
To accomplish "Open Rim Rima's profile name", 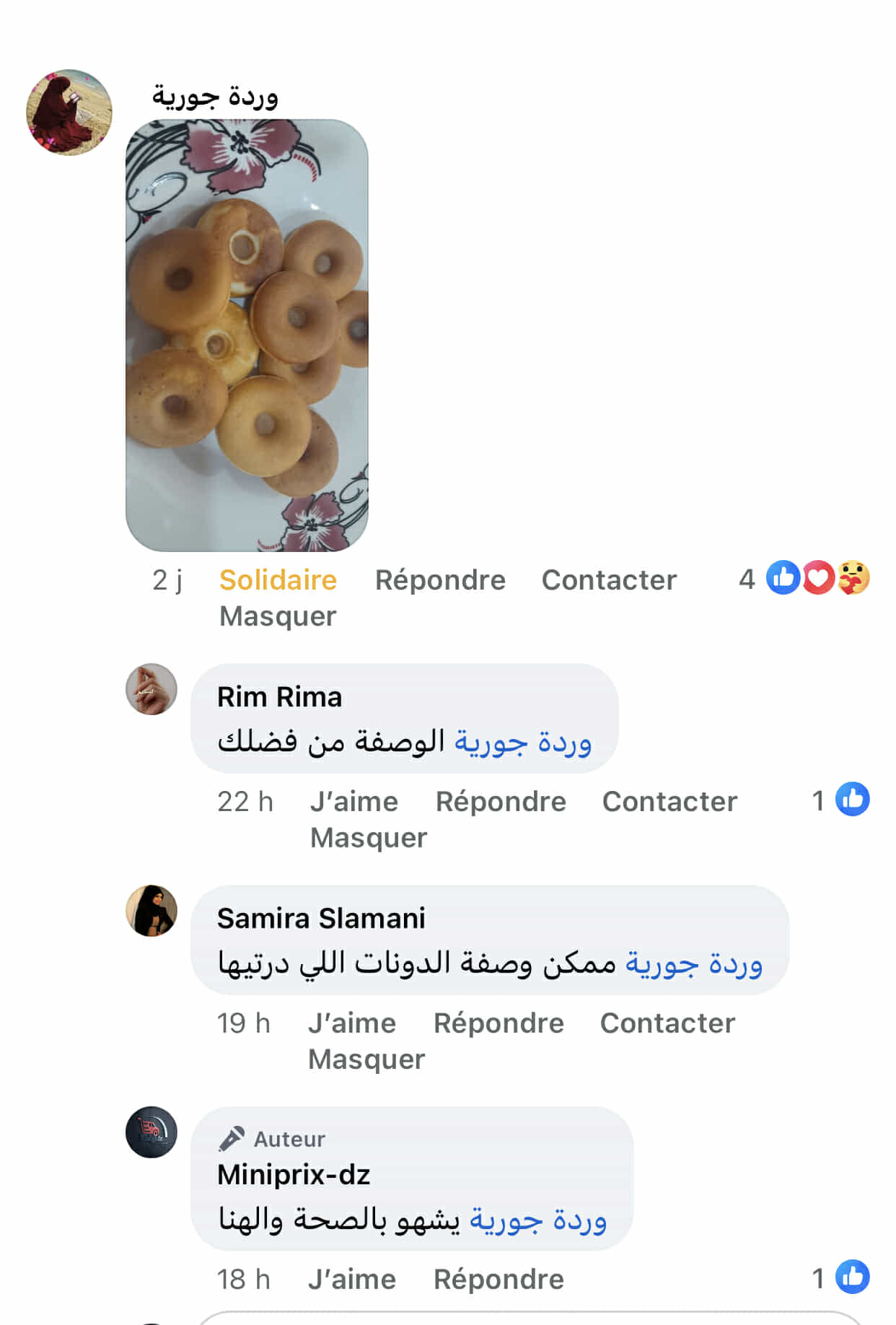I will (x=280, y=697).
